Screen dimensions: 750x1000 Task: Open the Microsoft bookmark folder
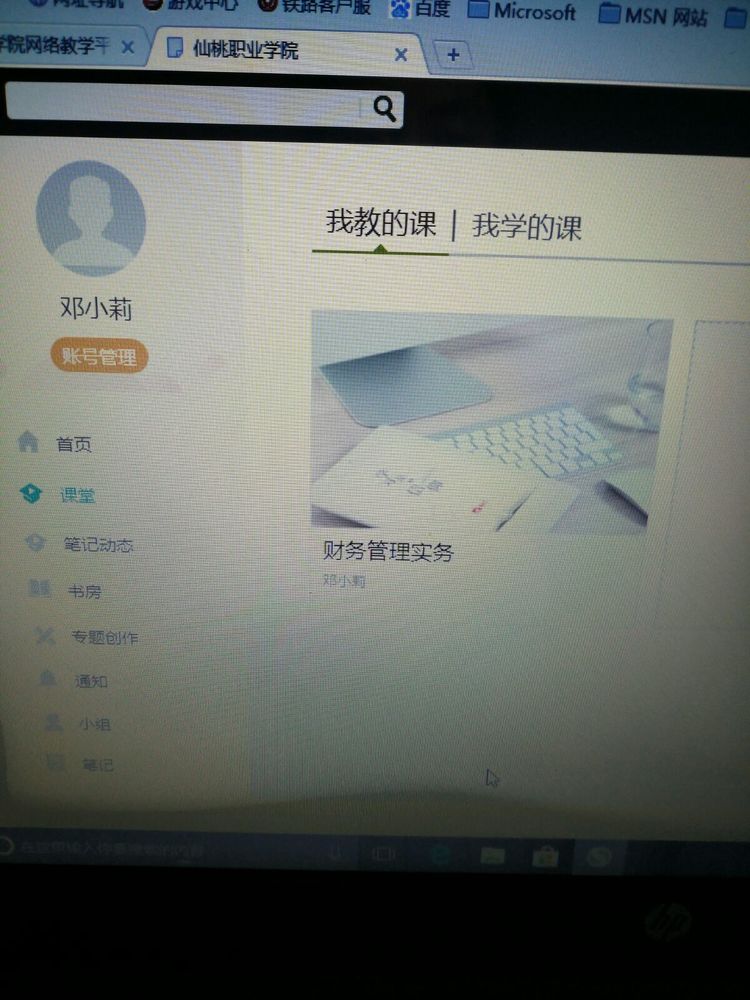tap(523, 12)
